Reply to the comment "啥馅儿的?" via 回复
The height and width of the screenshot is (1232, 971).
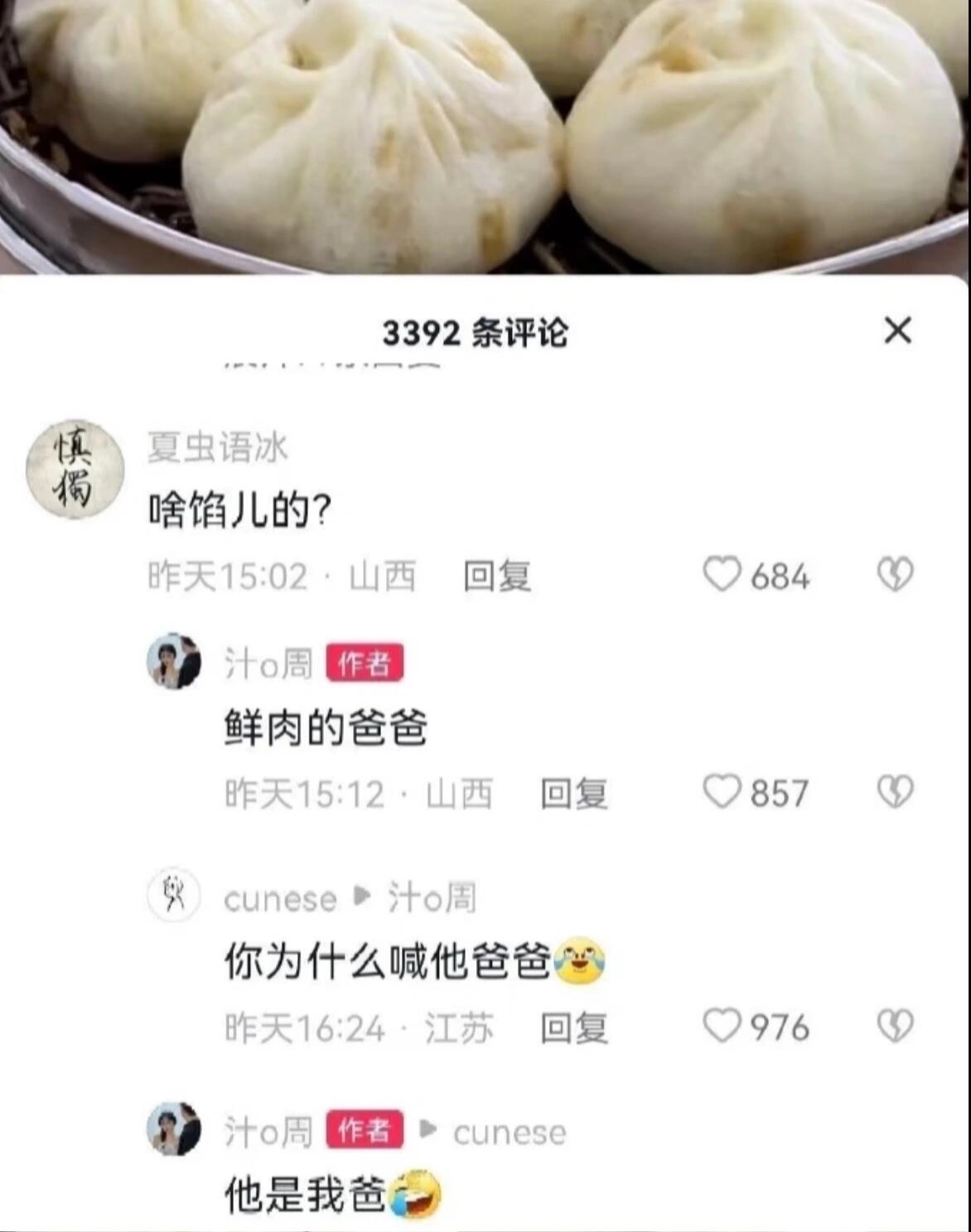498,577
